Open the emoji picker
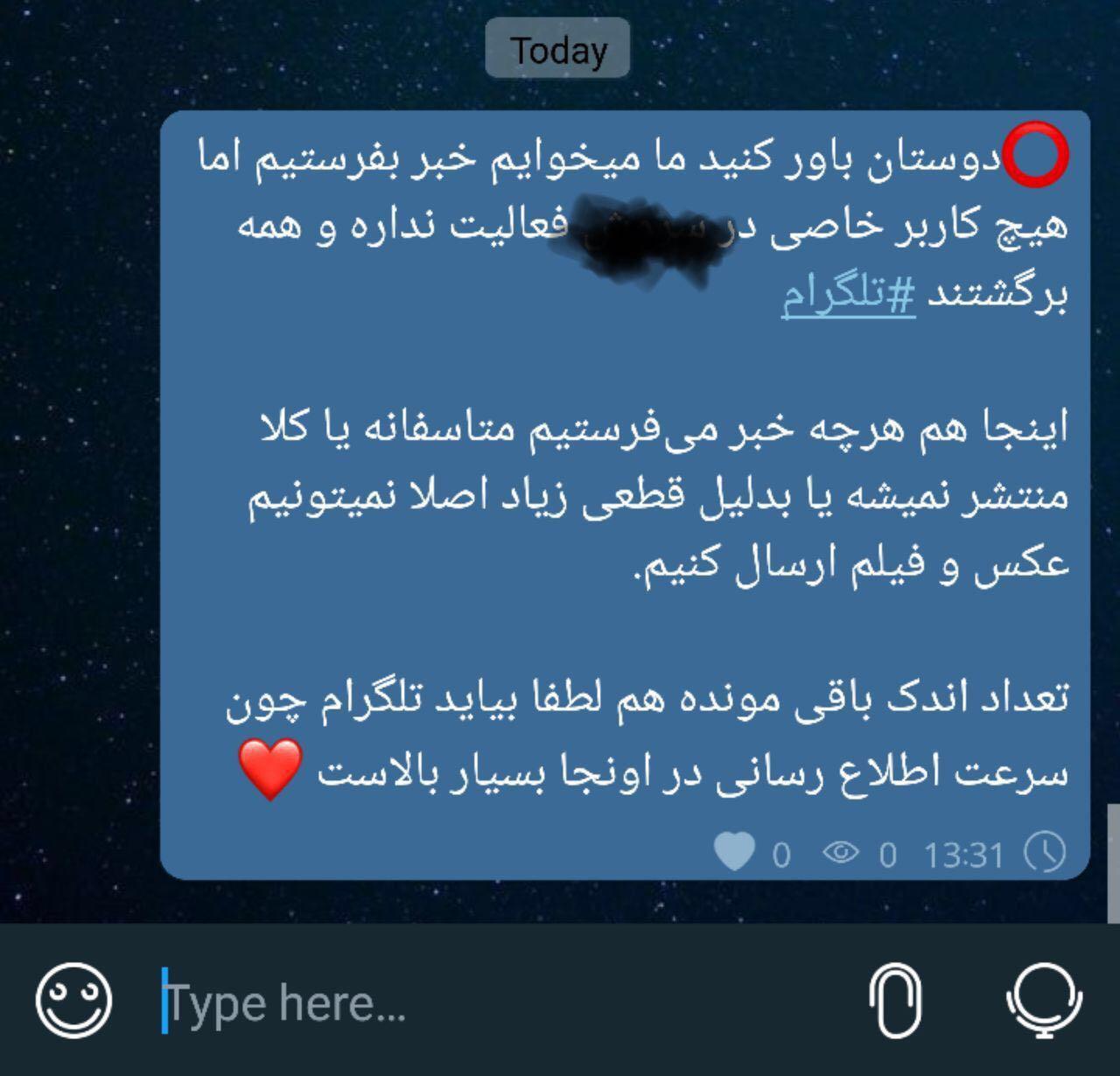 tap(73, 1000)
